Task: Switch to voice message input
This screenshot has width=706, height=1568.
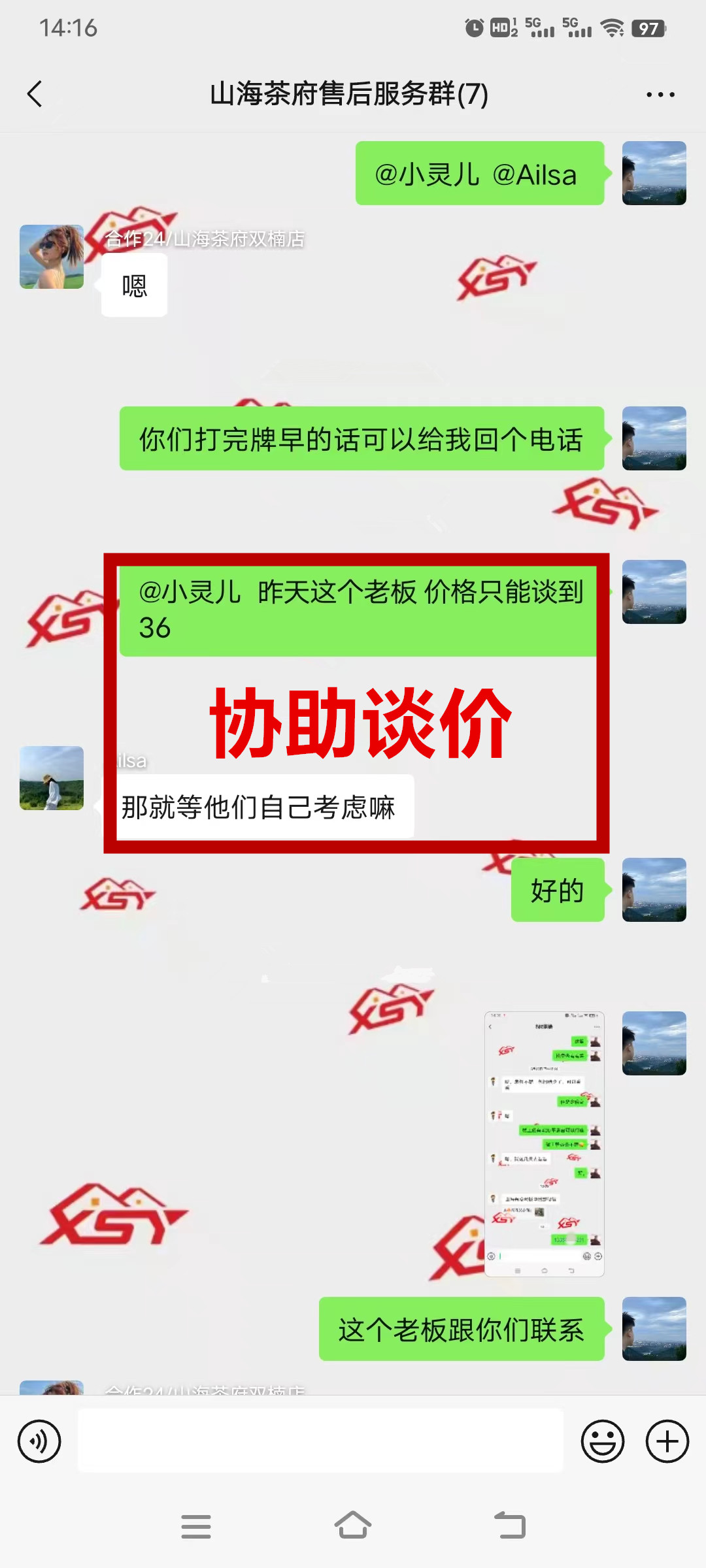Action: [39, 1441]
